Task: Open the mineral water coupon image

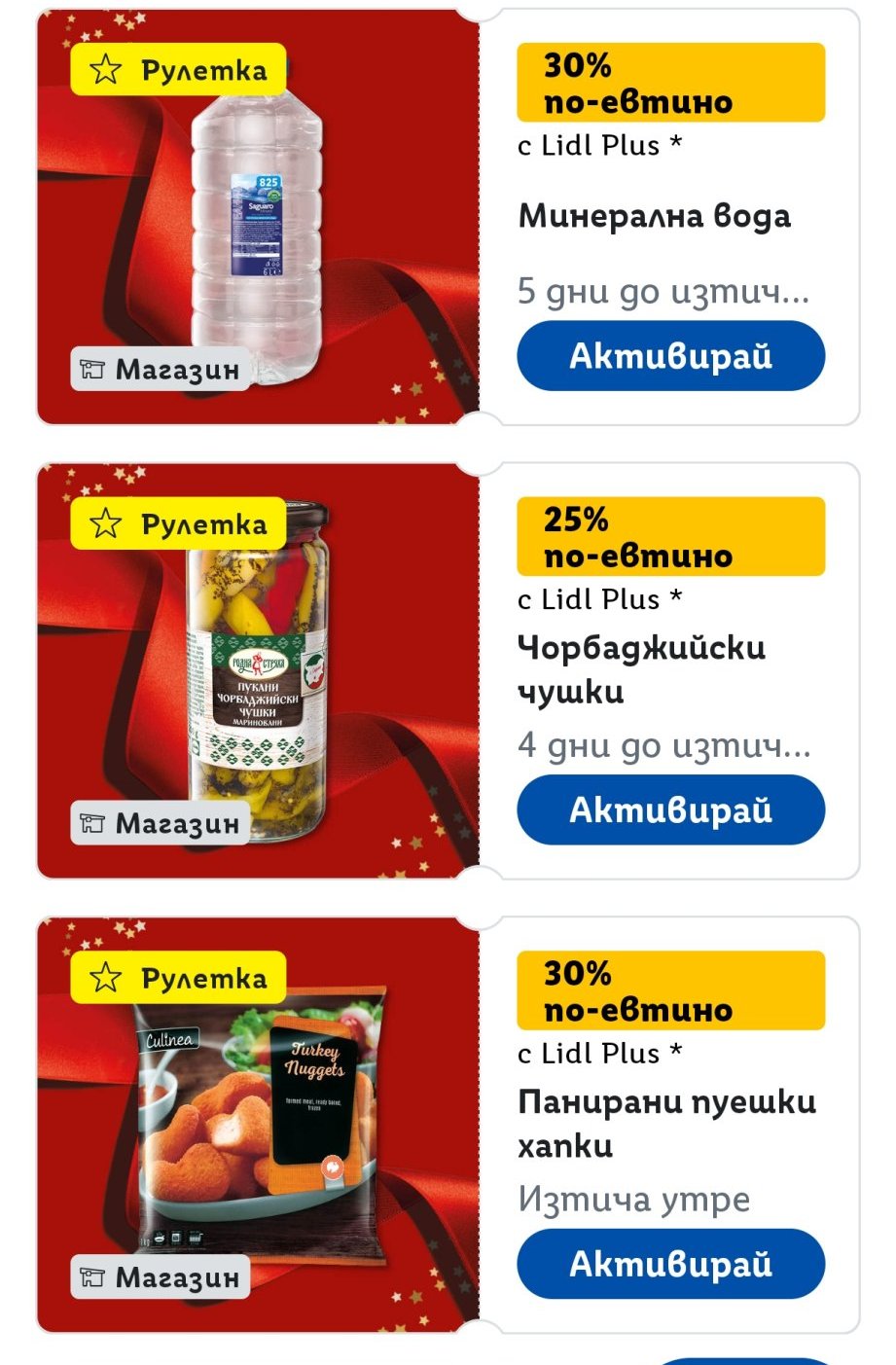Action: tap(259, 218)
